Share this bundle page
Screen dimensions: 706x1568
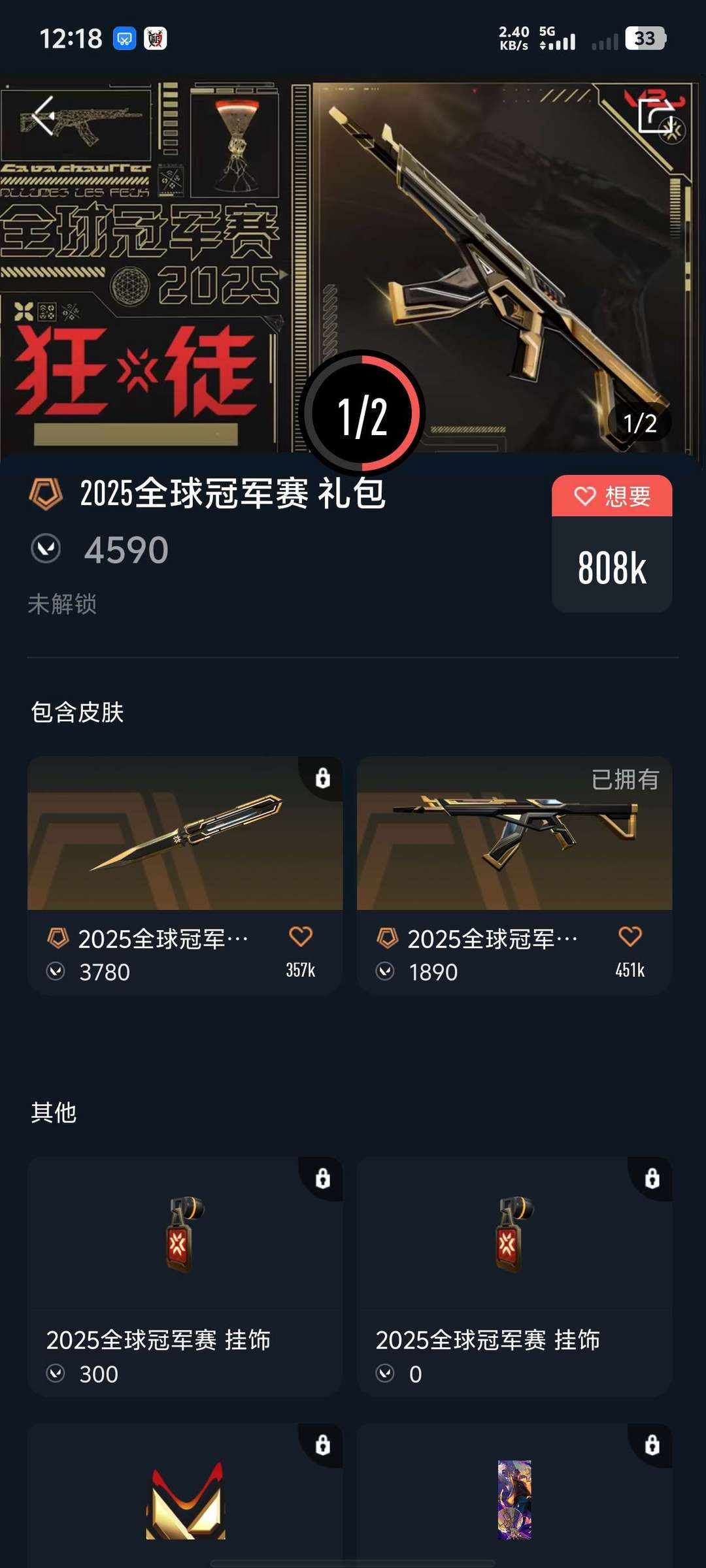point(656,116)
